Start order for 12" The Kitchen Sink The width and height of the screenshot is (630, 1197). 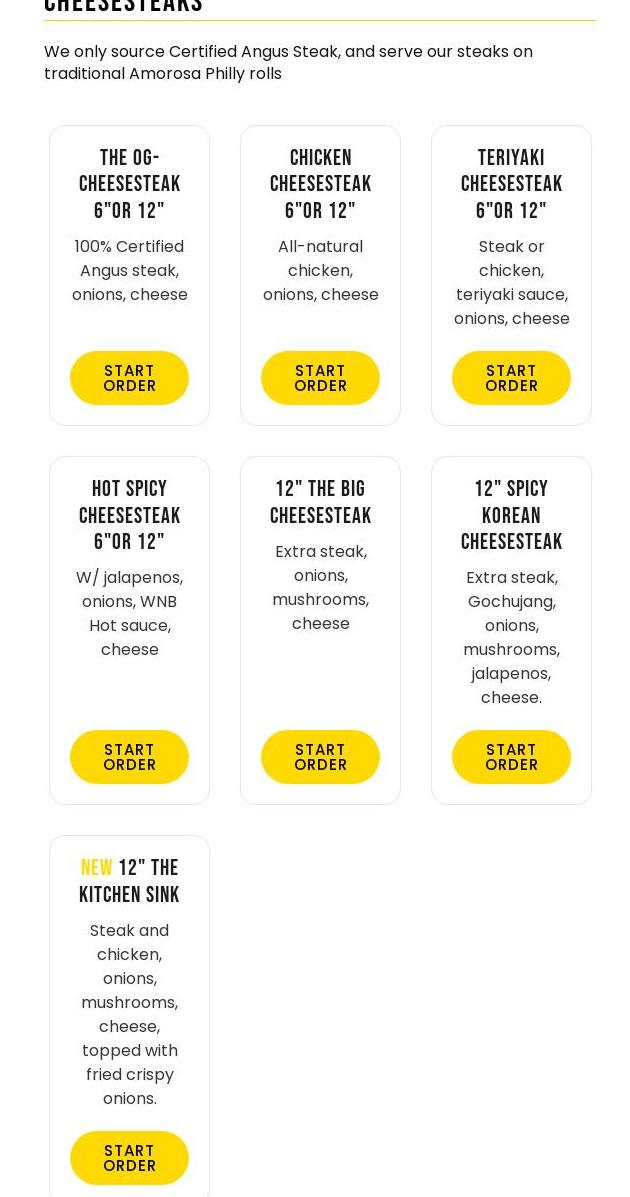(x=129, y=1158)
